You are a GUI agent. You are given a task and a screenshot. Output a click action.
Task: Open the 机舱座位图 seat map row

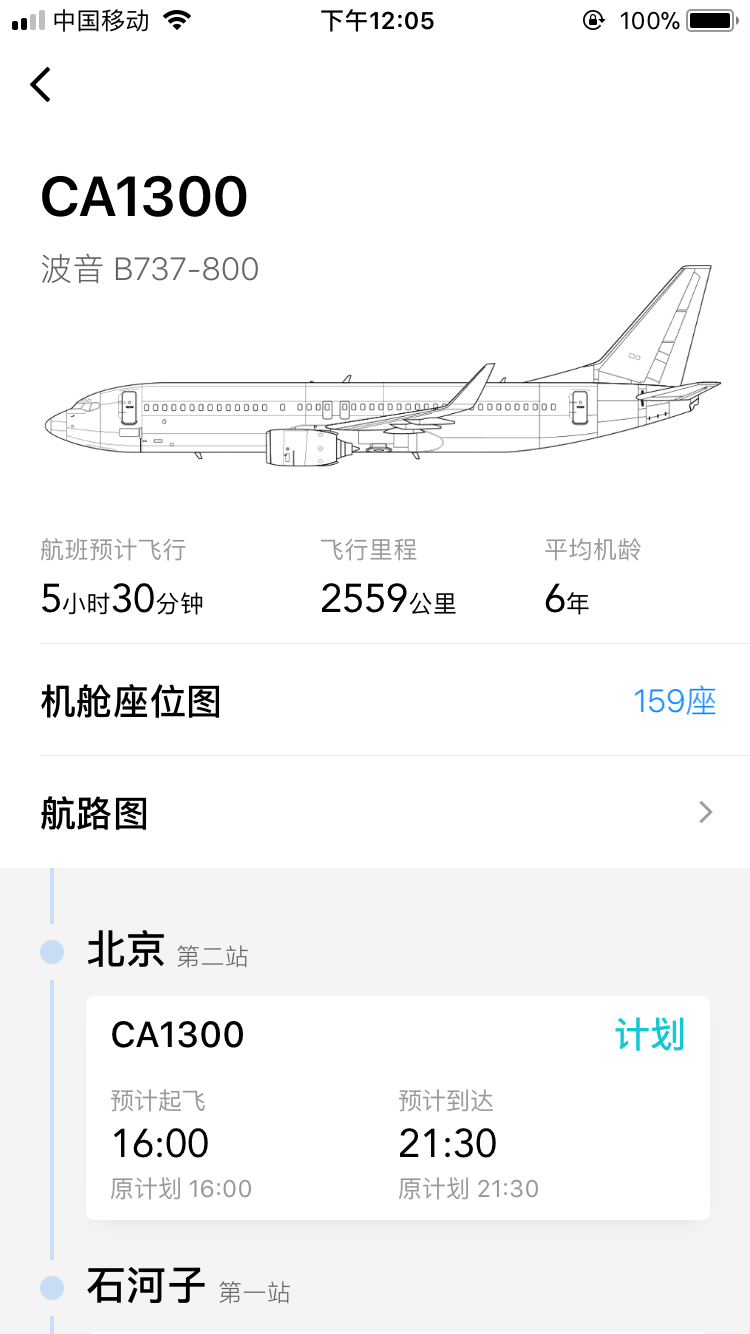(x=378, y=701)
